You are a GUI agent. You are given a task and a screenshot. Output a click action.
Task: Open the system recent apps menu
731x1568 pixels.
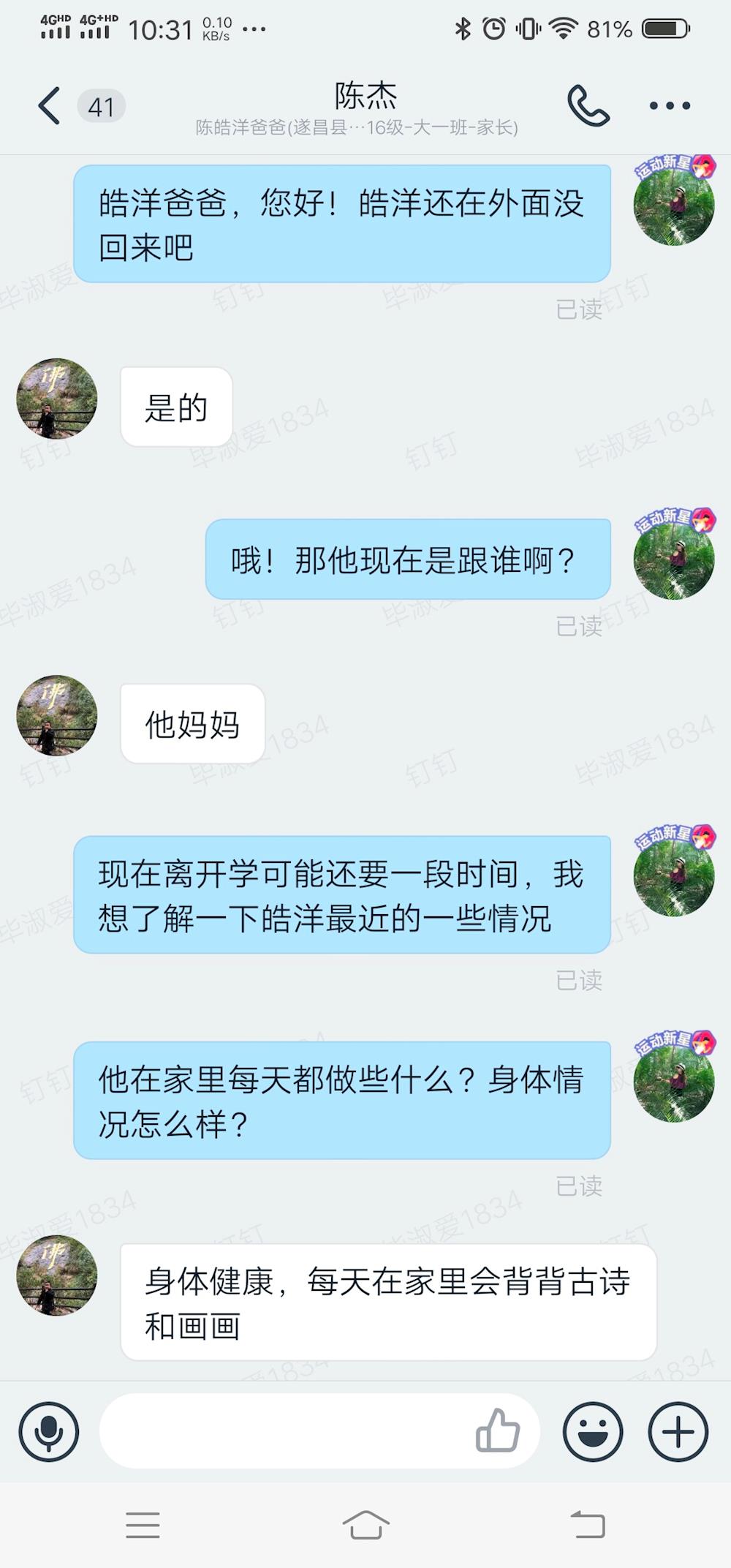click(143, 1526)
